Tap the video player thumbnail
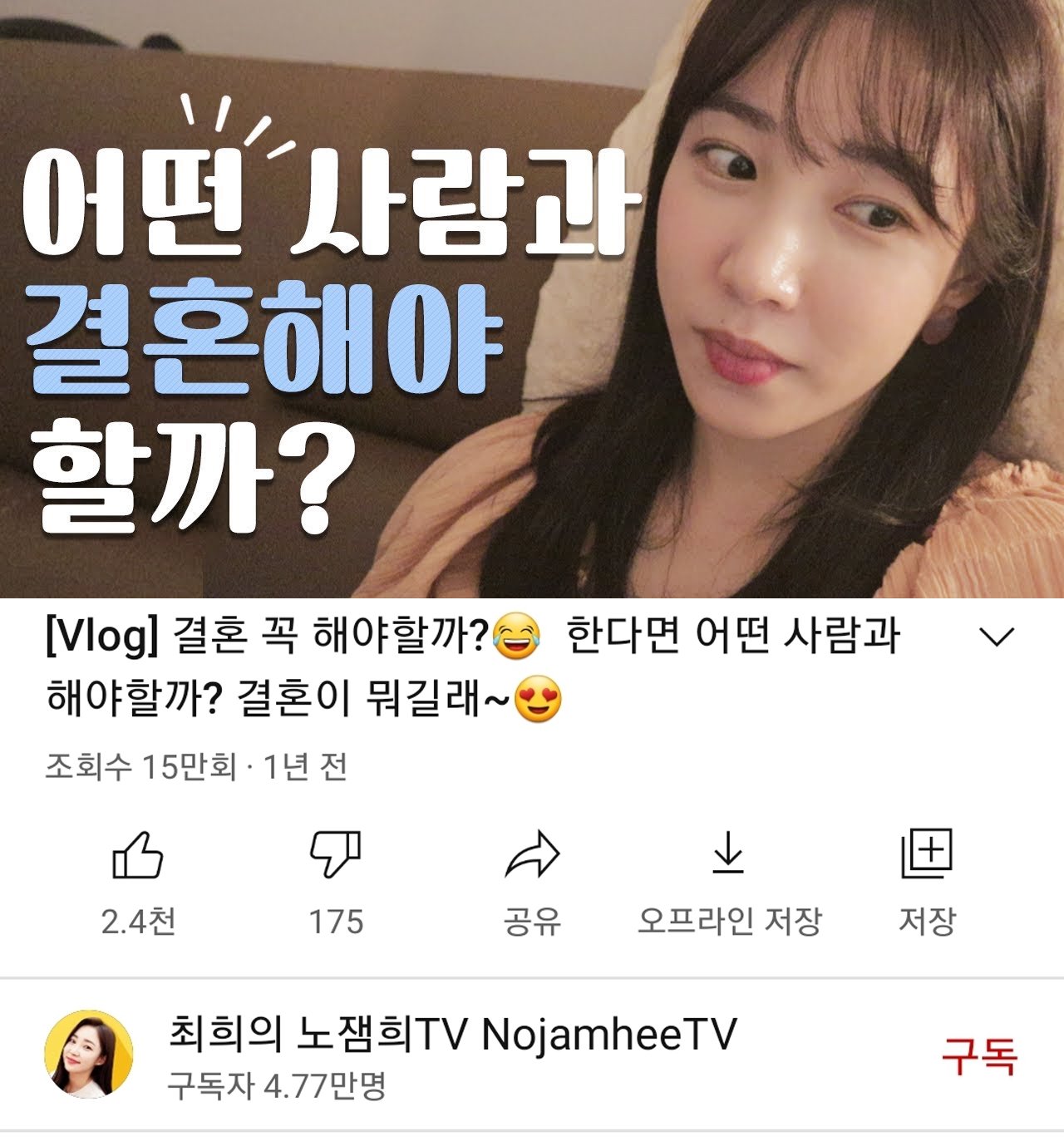Screen dimensions: 1064x1146 pyautogui.click(x=532, y=299)
